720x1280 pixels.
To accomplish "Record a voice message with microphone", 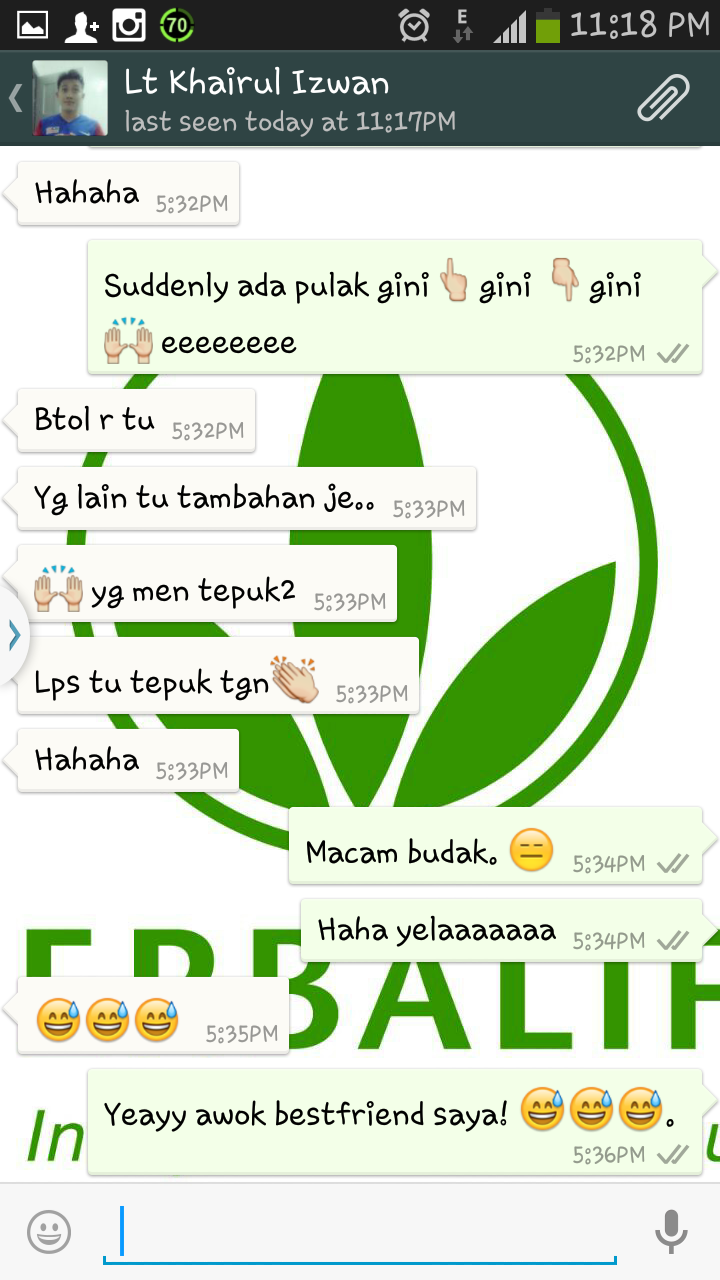I will coord(671,1231).
